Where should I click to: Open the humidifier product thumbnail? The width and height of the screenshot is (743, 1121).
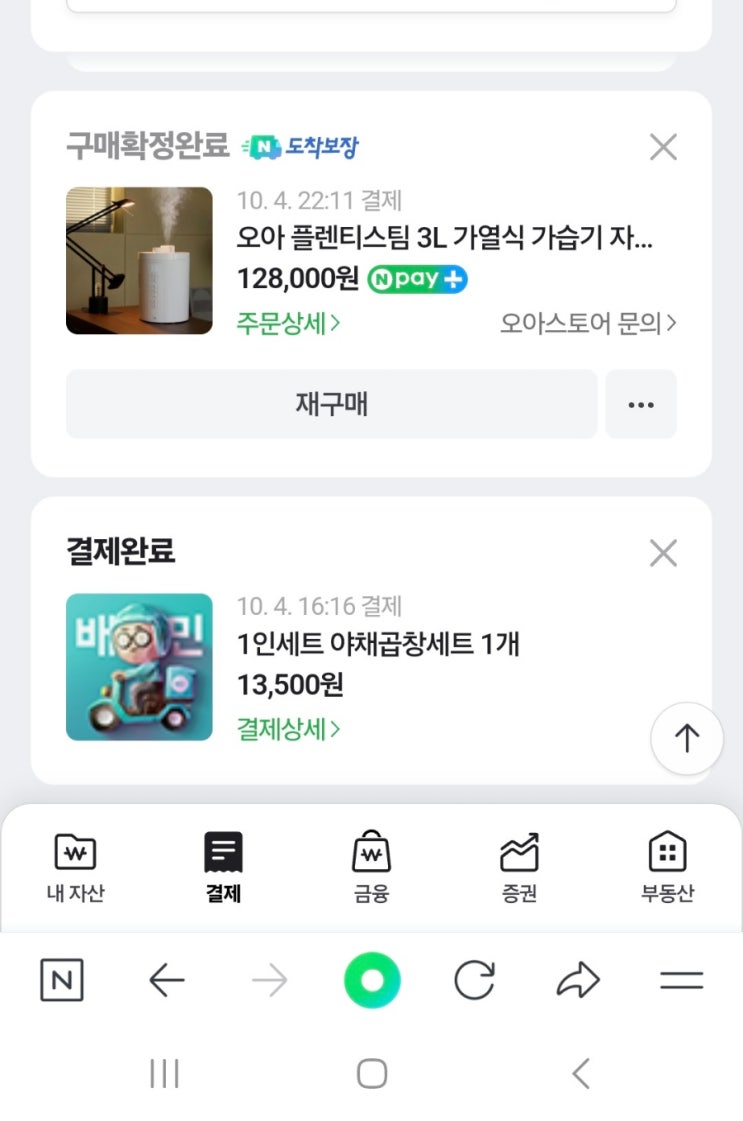tap(139, 261)
